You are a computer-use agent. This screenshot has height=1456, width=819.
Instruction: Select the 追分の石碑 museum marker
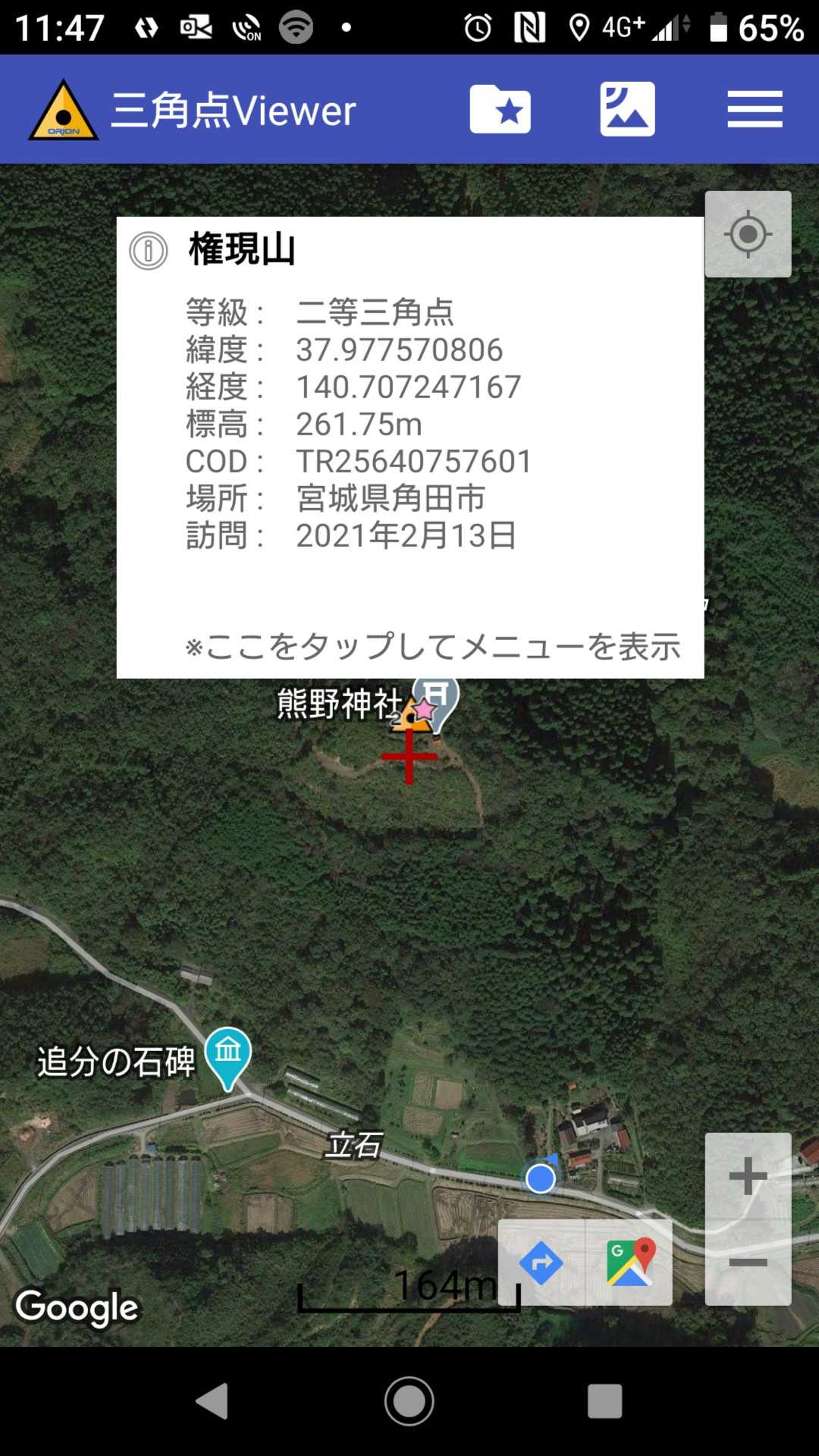pos(227,1053)
